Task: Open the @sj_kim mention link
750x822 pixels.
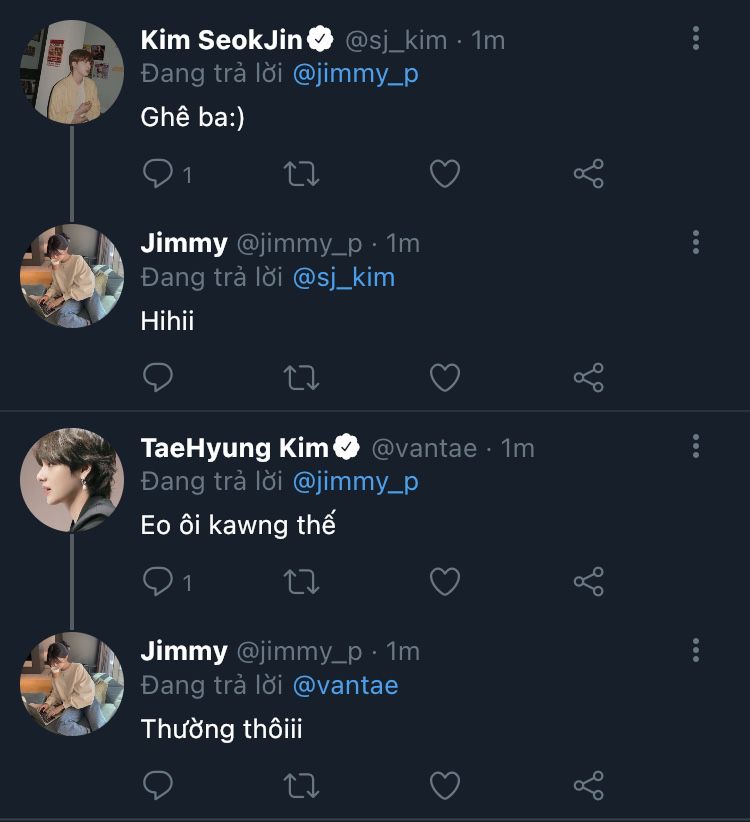Action: [x=344, y=277]
